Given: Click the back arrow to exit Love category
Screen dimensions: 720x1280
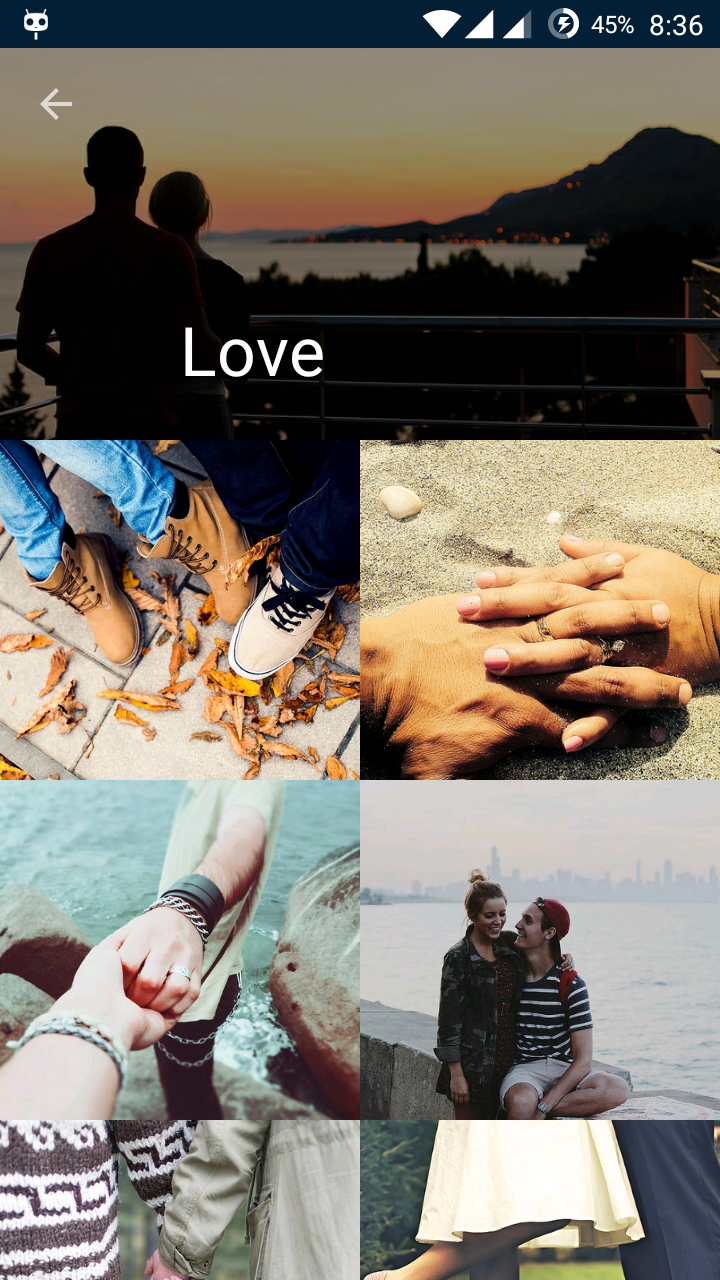Looking at the screenshot, I should click(56, 103).
